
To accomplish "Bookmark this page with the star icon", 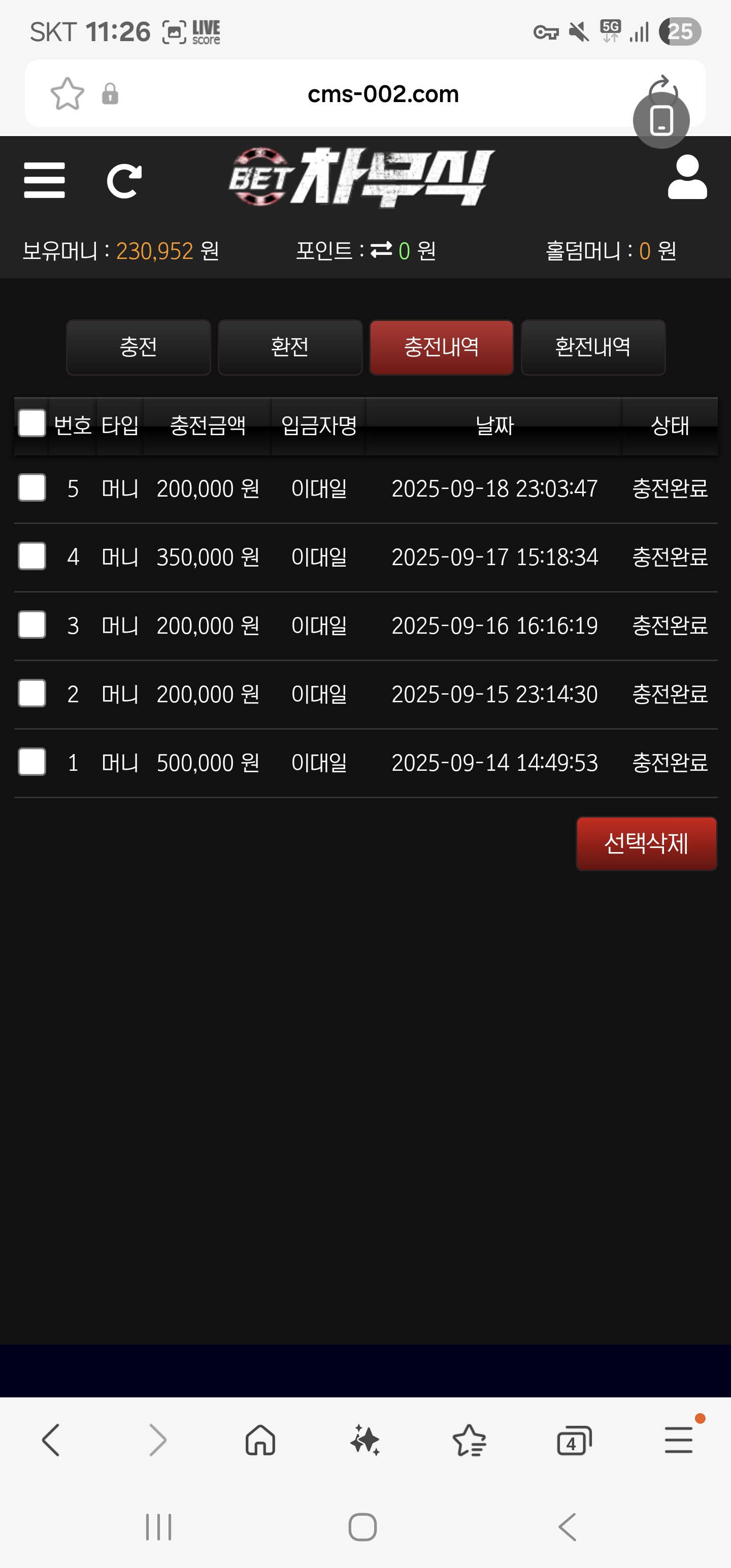I will [x=67, y=94].
